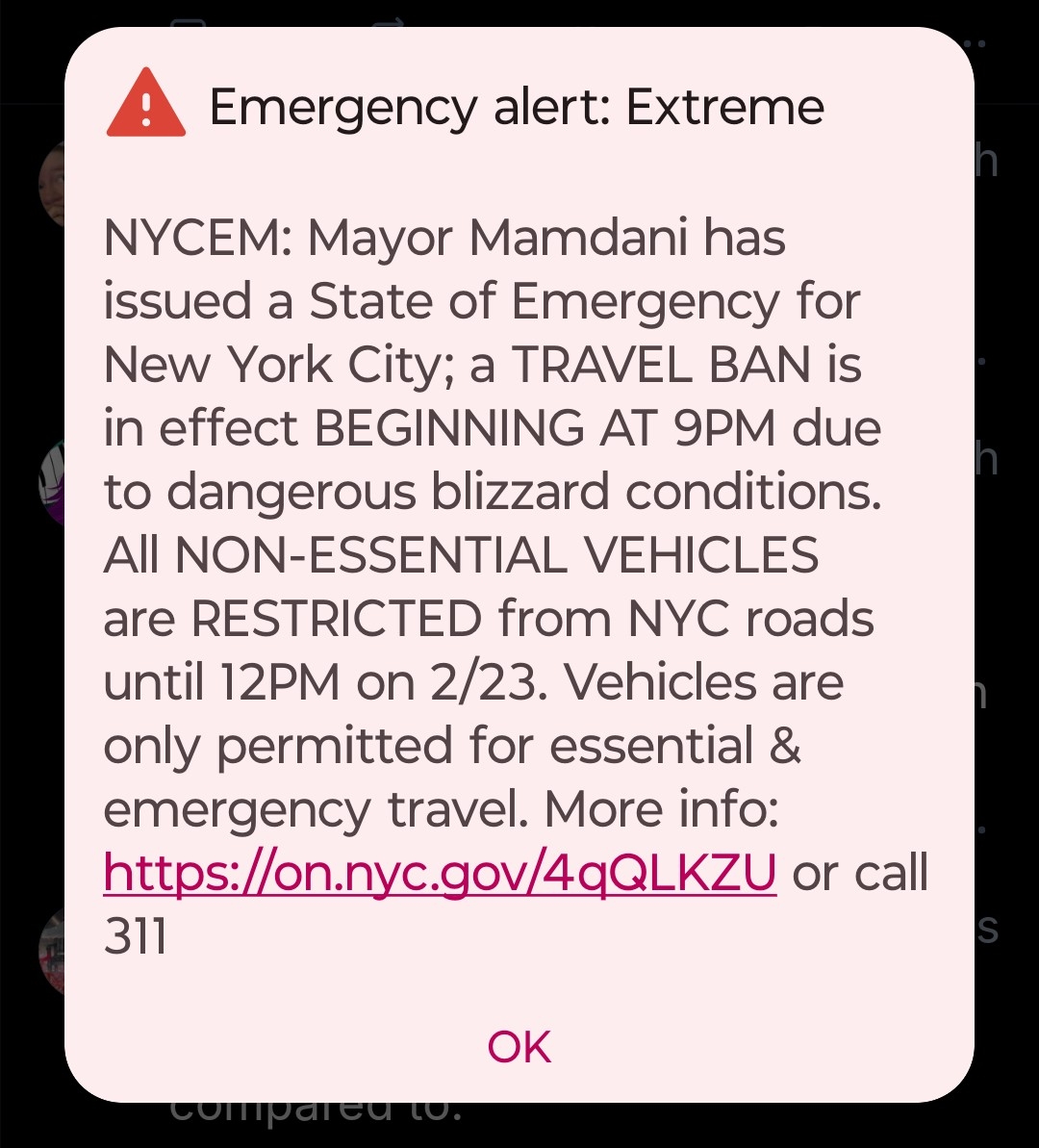Open the on.nyc.gov/4qQLKZU link
1039x1148 pixels.
(x=440, y=873)
